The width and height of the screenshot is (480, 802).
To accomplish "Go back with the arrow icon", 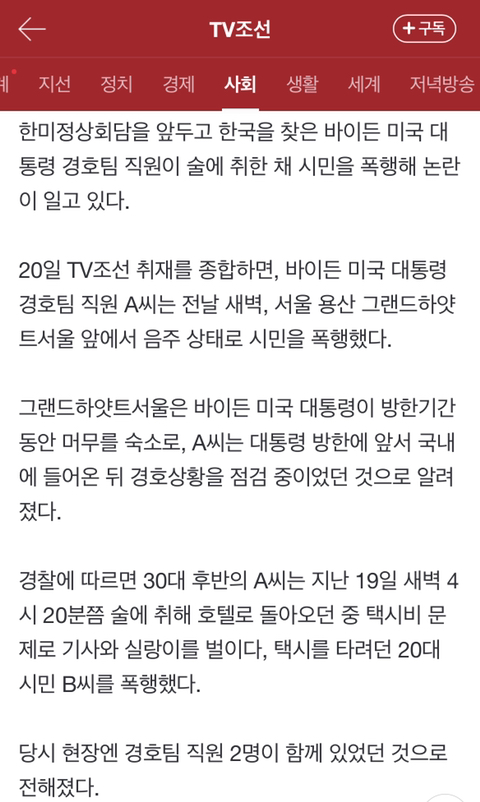I will coord(32,29).
